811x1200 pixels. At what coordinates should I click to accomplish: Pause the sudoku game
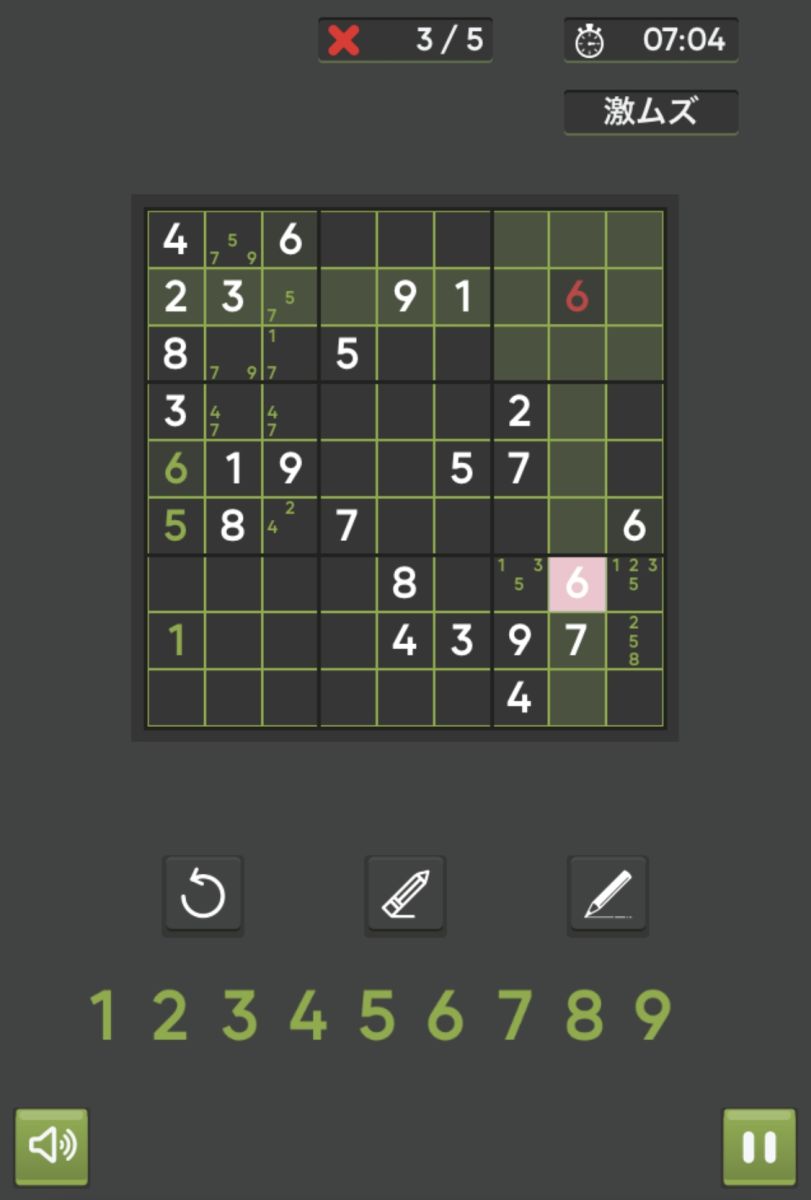click(759, 1146)
